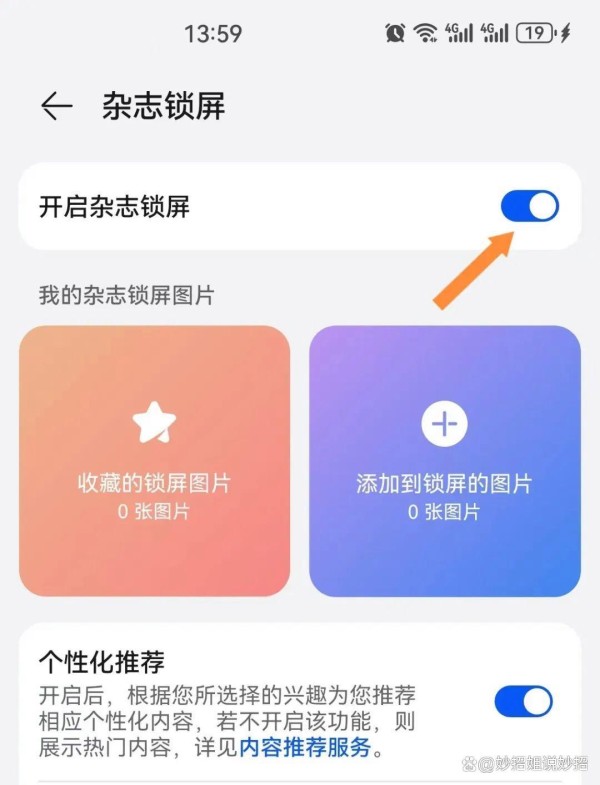Turn off the 开启杂志锁屏 switch
This screenshot has width=600, height=785.
529,207
